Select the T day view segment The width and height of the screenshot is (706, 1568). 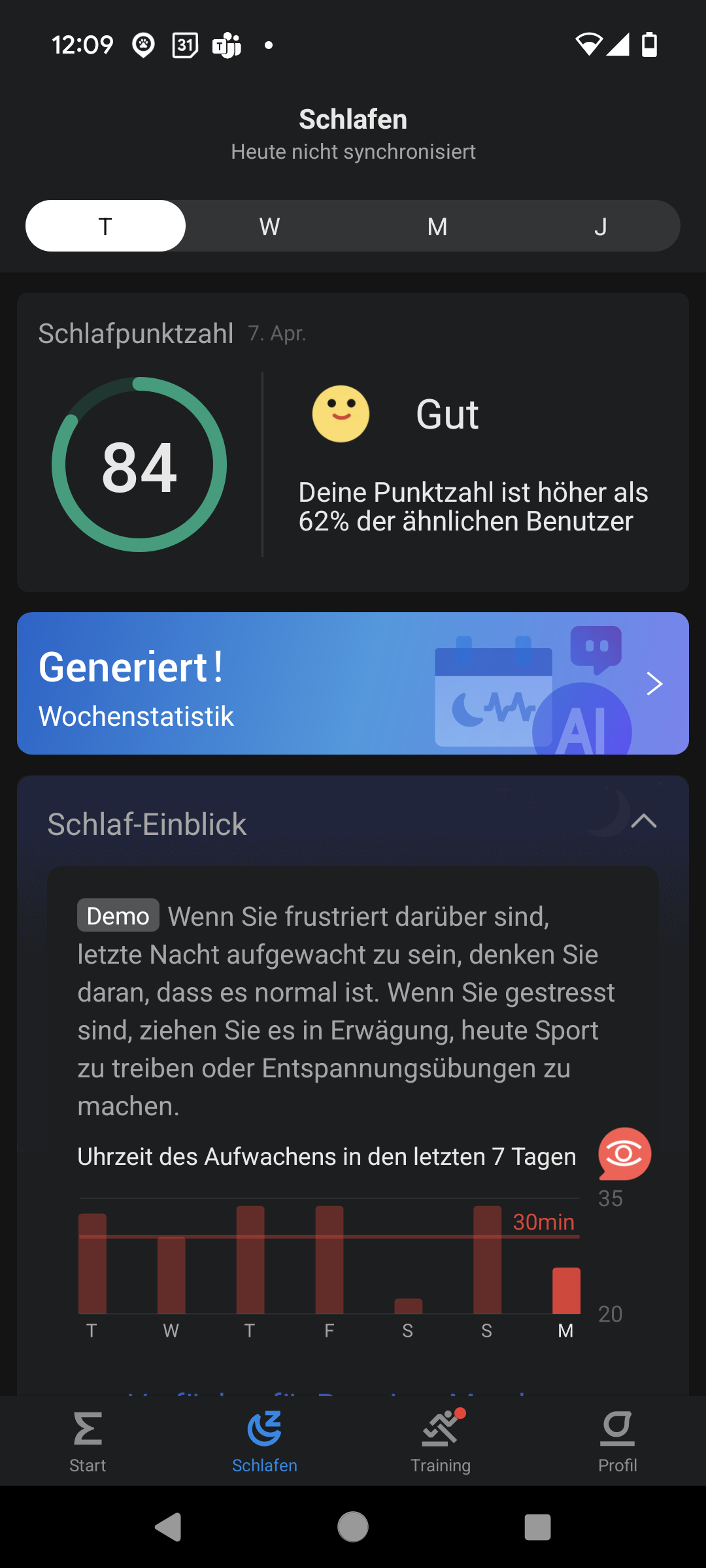pos(105,226)
